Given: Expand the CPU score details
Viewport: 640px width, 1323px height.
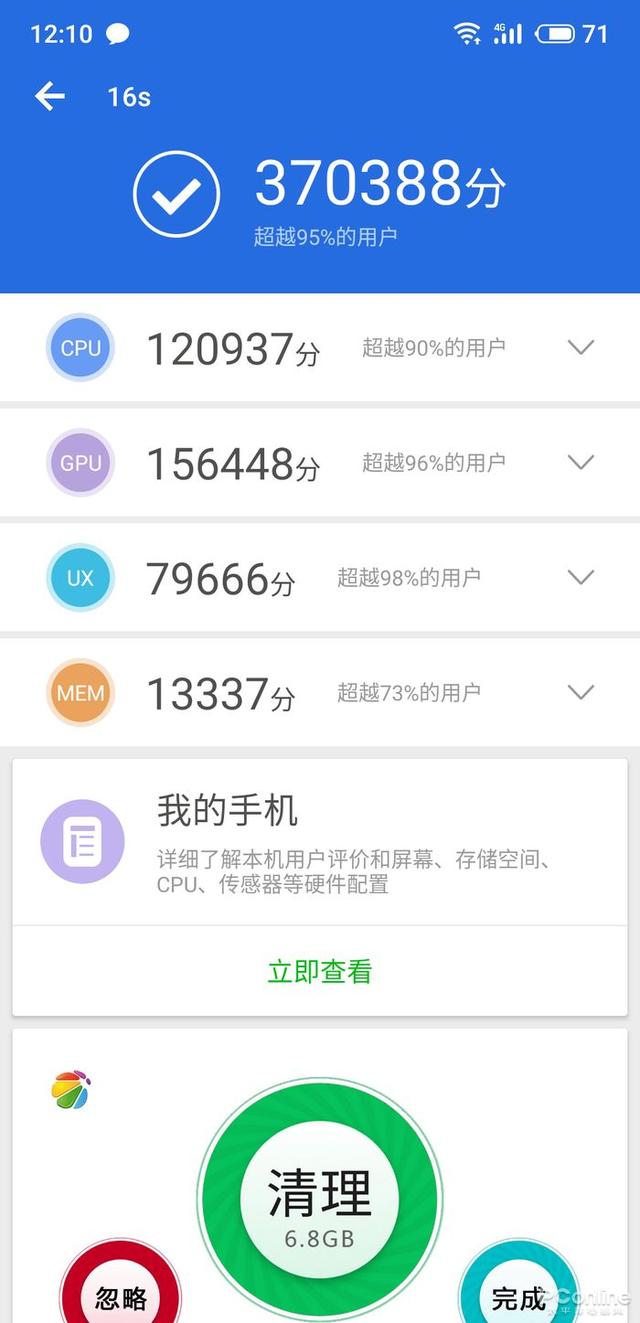Looking at the screenshot, I should click(x=580, y=347).
